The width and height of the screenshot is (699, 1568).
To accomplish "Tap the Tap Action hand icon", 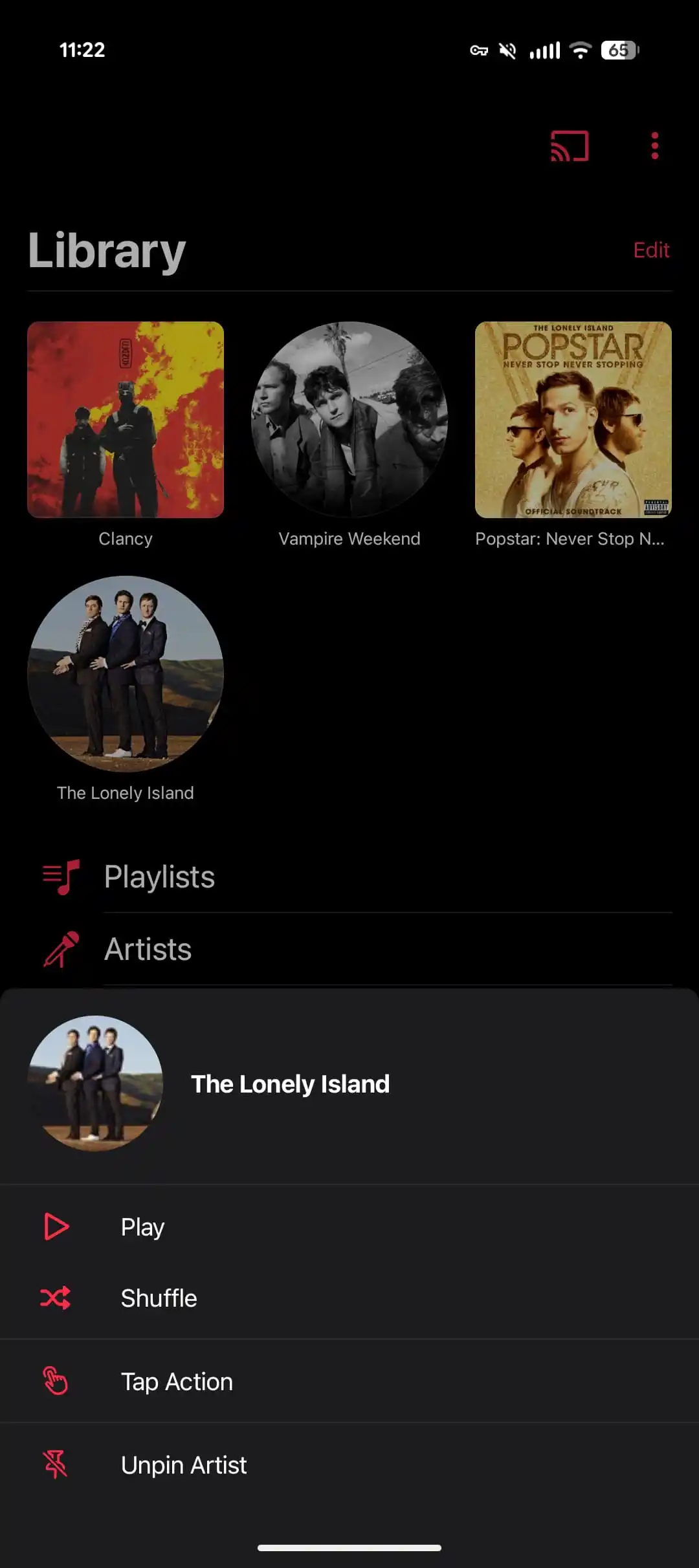I will pos(56,1381).
